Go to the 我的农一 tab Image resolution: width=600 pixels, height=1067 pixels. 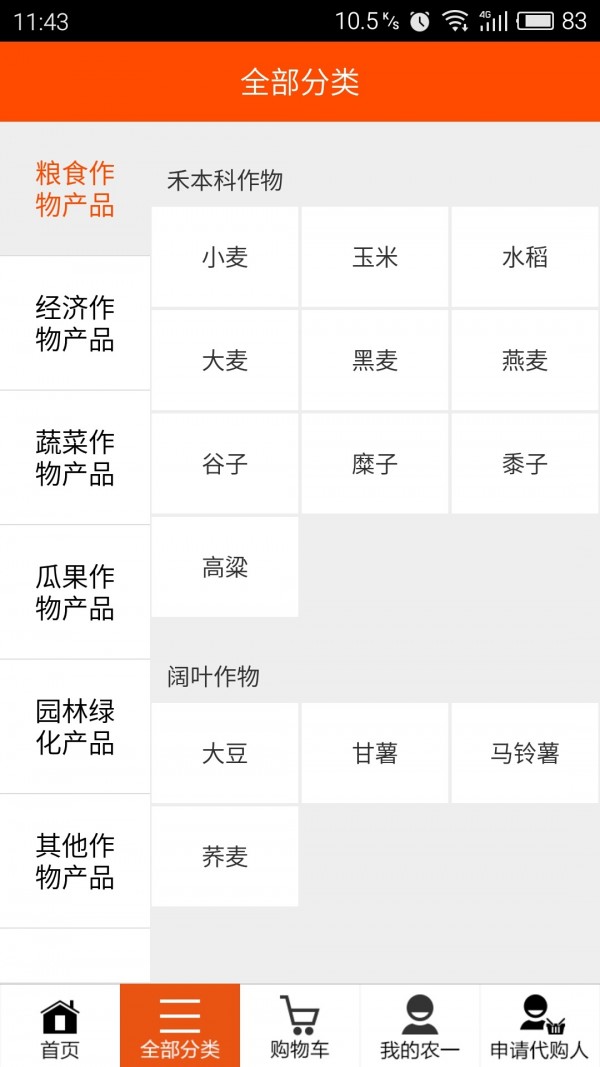[420, 1027]
